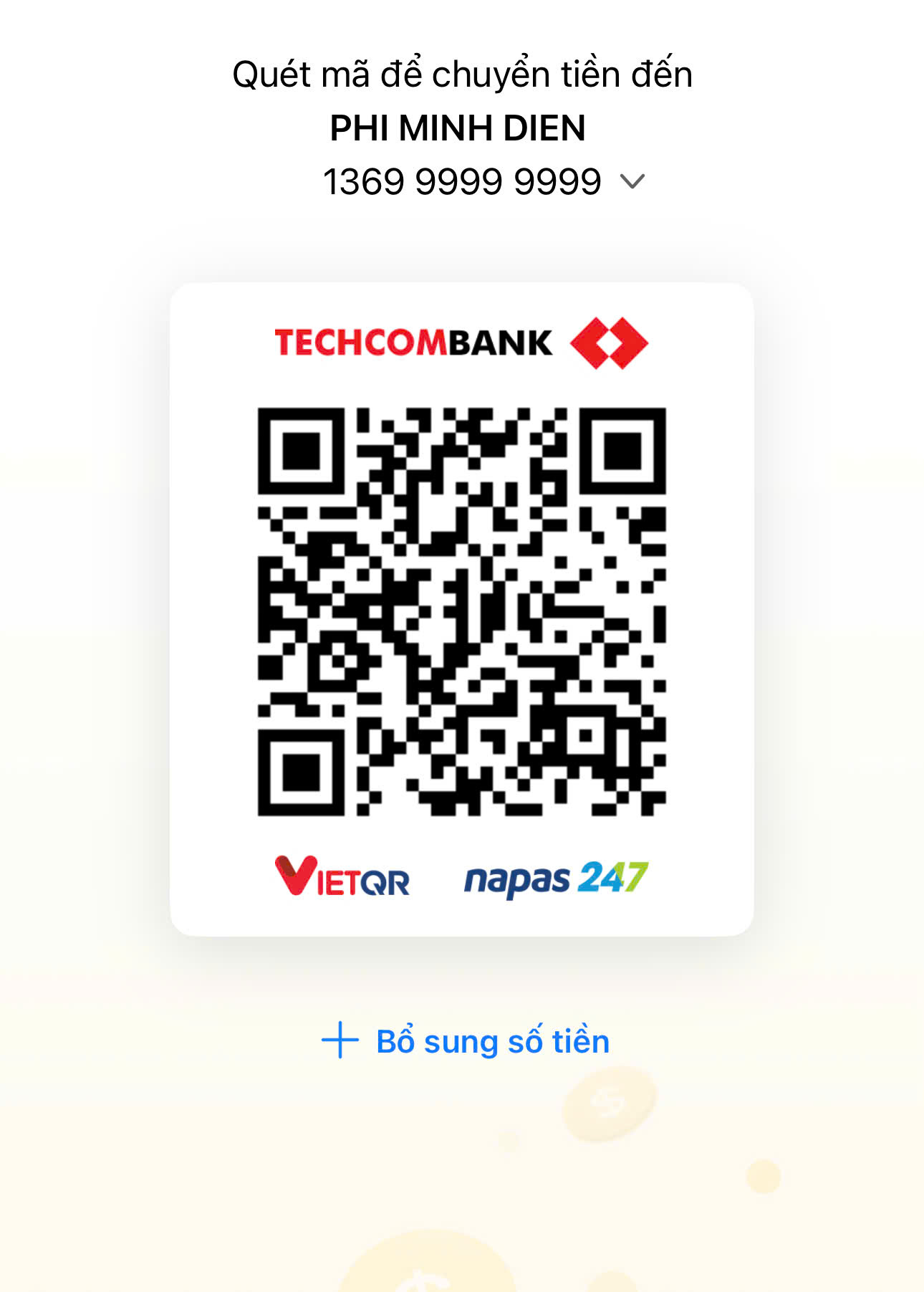The width and height of the screenshot is (924, 1292).
Task: Tap 'Bổ sung số tiền' to add amount
Action: click(x=466, y=1041)
